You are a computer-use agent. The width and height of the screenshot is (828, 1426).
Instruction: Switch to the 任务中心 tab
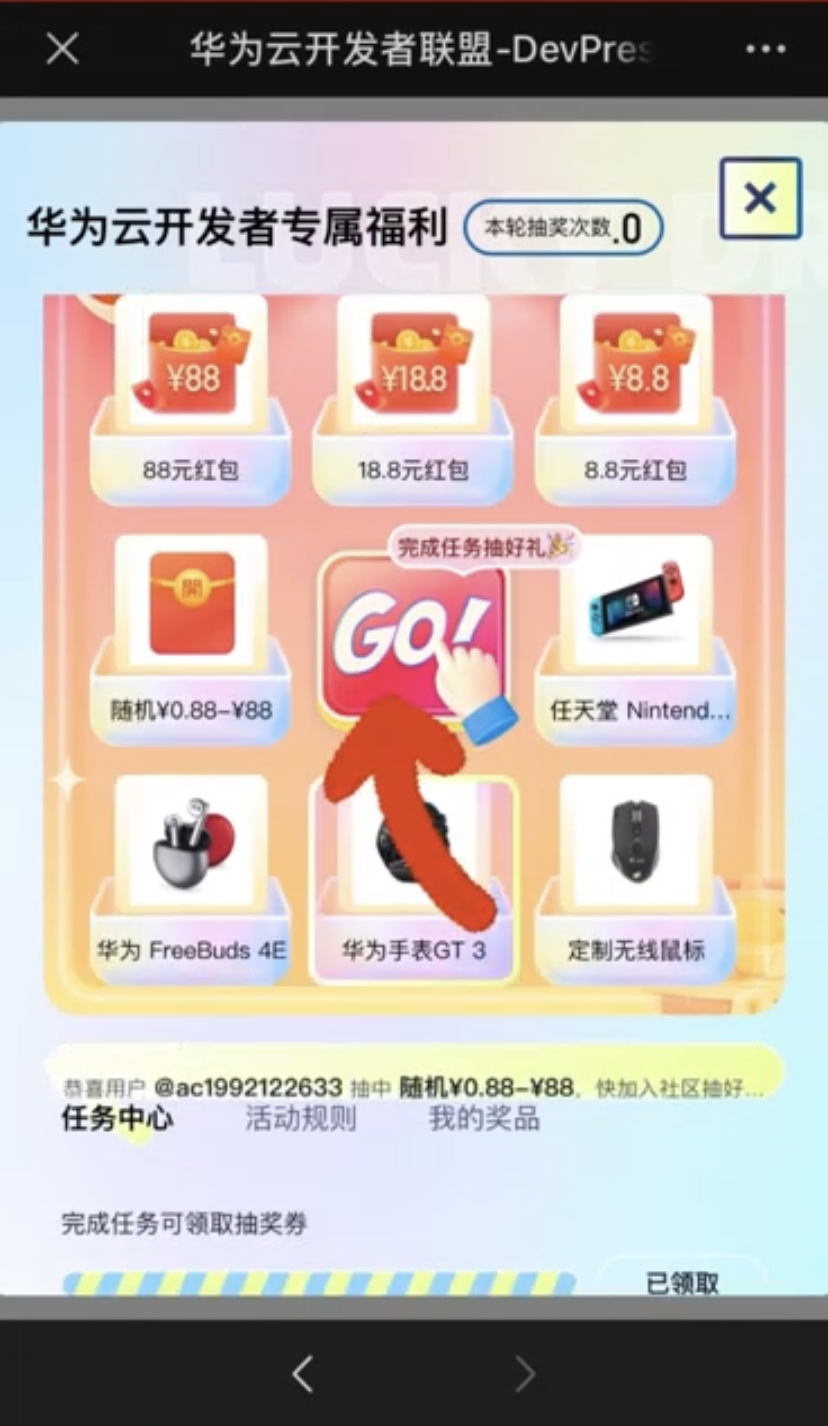117,1118
